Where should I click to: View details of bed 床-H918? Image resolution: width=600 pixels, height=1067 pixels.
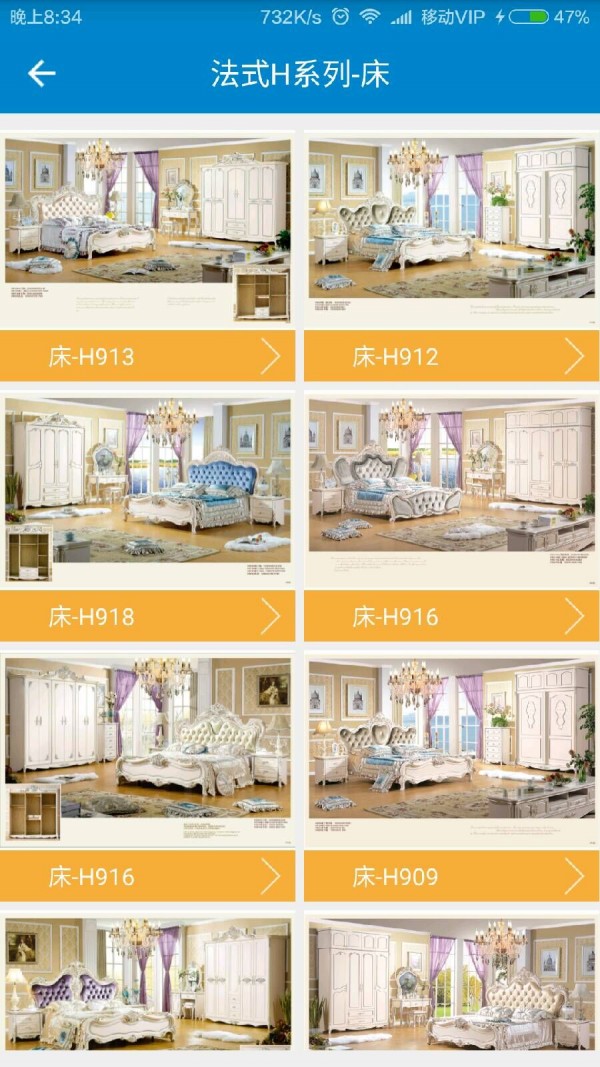point(148,615)
